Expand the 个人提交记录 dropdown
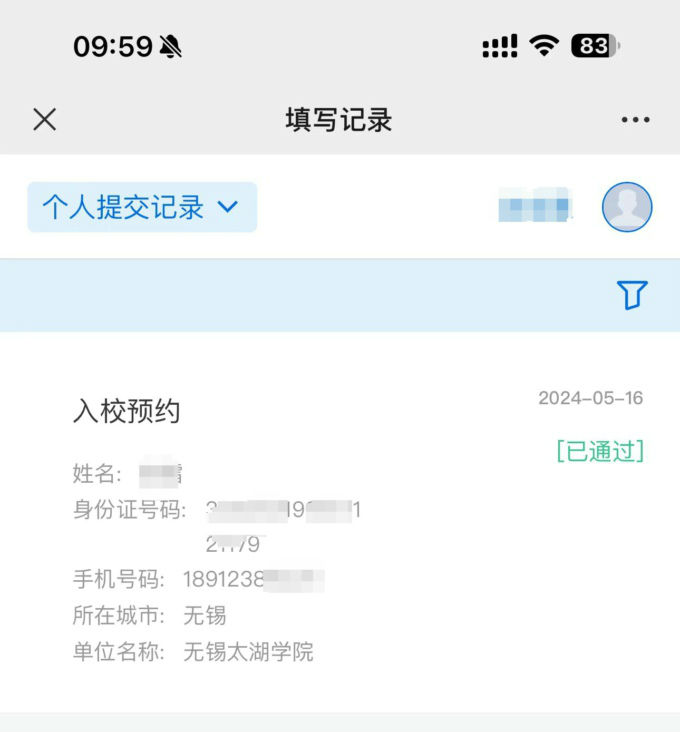The height and width of the screenshot is (732, 680). [x=142, y=207]
